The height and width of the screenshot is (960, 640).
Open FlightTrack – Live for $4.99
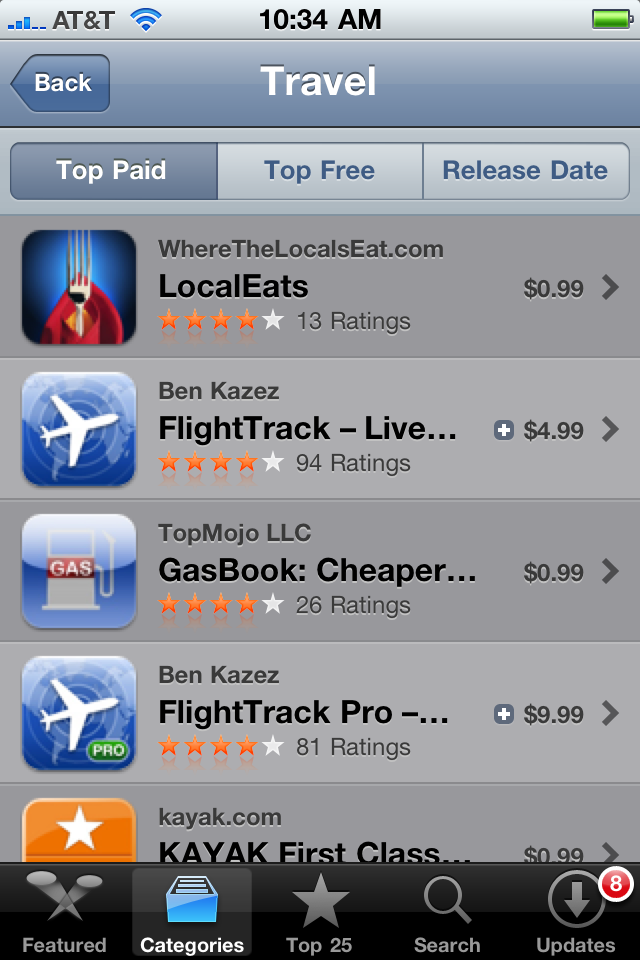tap(320, 430)
